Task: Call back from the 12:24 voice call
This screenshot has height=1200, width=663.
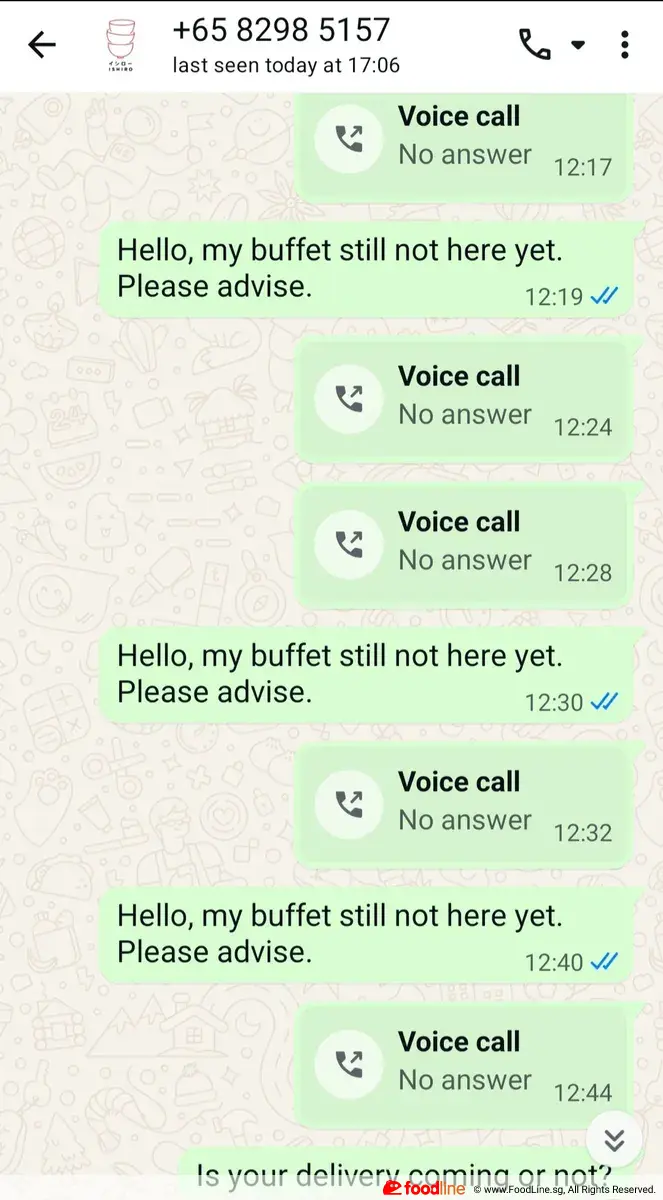Action: [x=349, y=399]
